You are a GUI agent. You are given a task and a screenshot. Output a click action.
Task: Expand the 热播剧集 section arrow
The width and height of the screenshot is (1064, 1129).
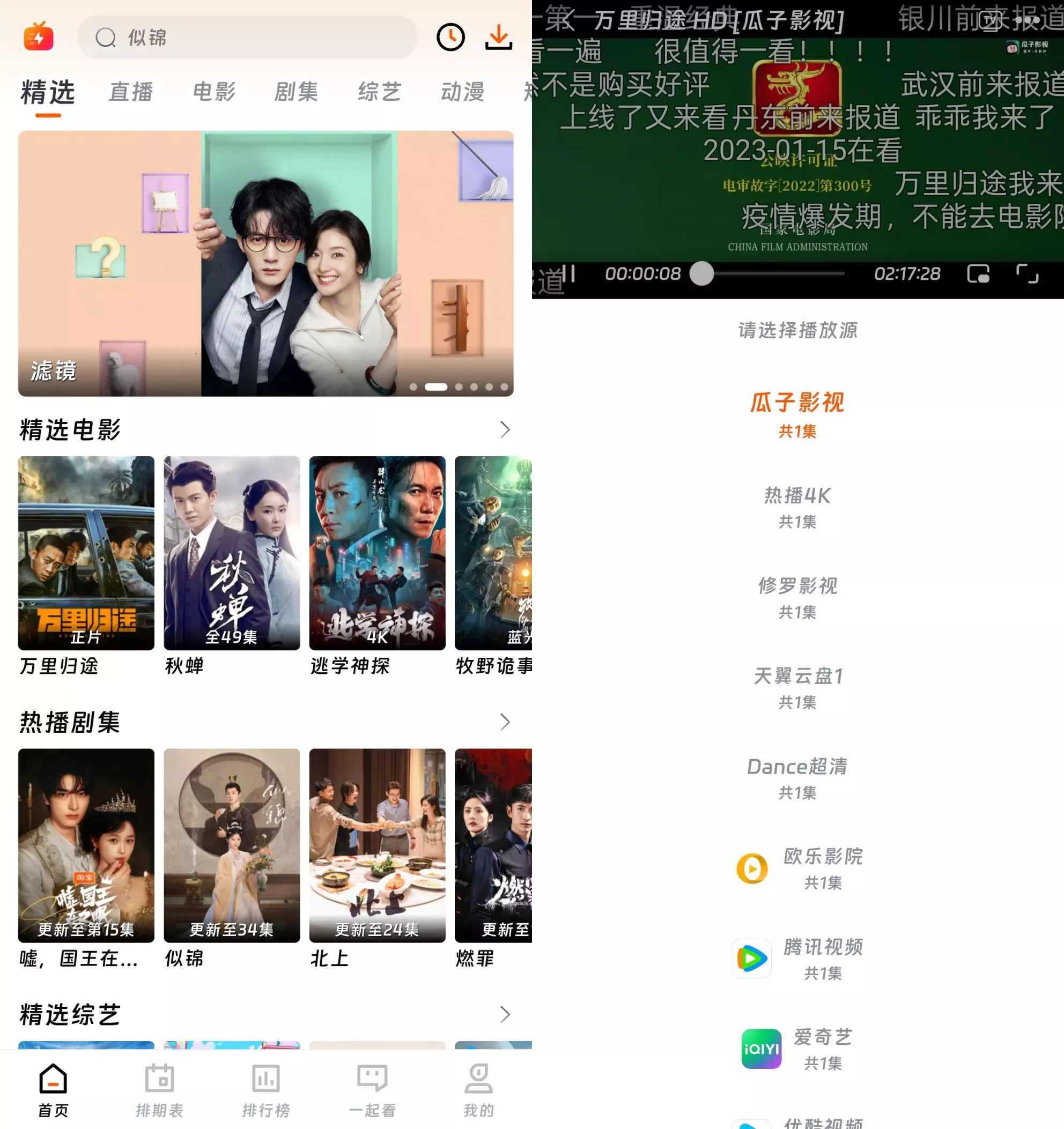[505, 722]
